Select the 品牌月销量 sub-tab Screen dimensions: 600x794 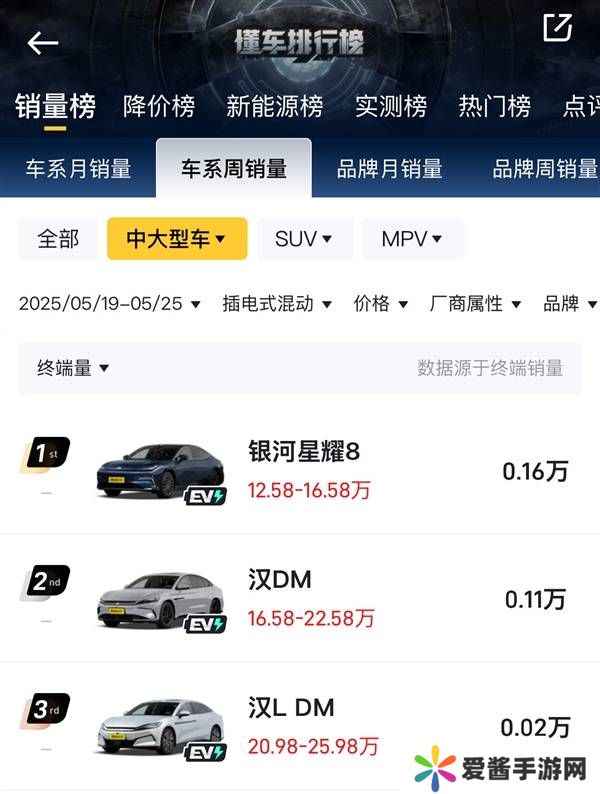point(389,169)
